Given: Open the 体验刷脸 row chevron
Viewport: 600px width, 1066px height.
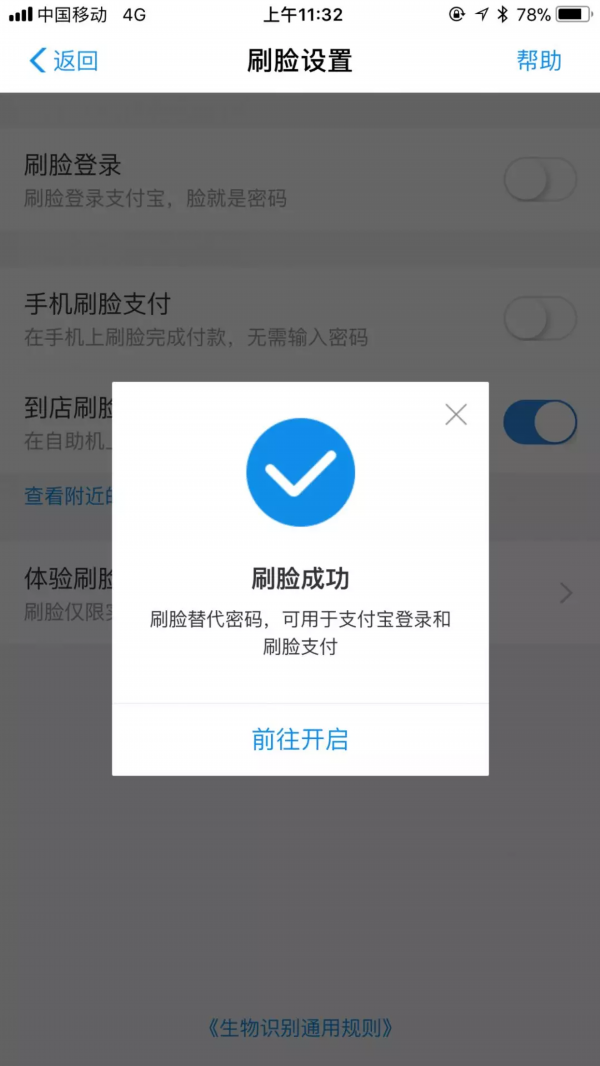Looking at the screenshot, I should click(566, 594).
